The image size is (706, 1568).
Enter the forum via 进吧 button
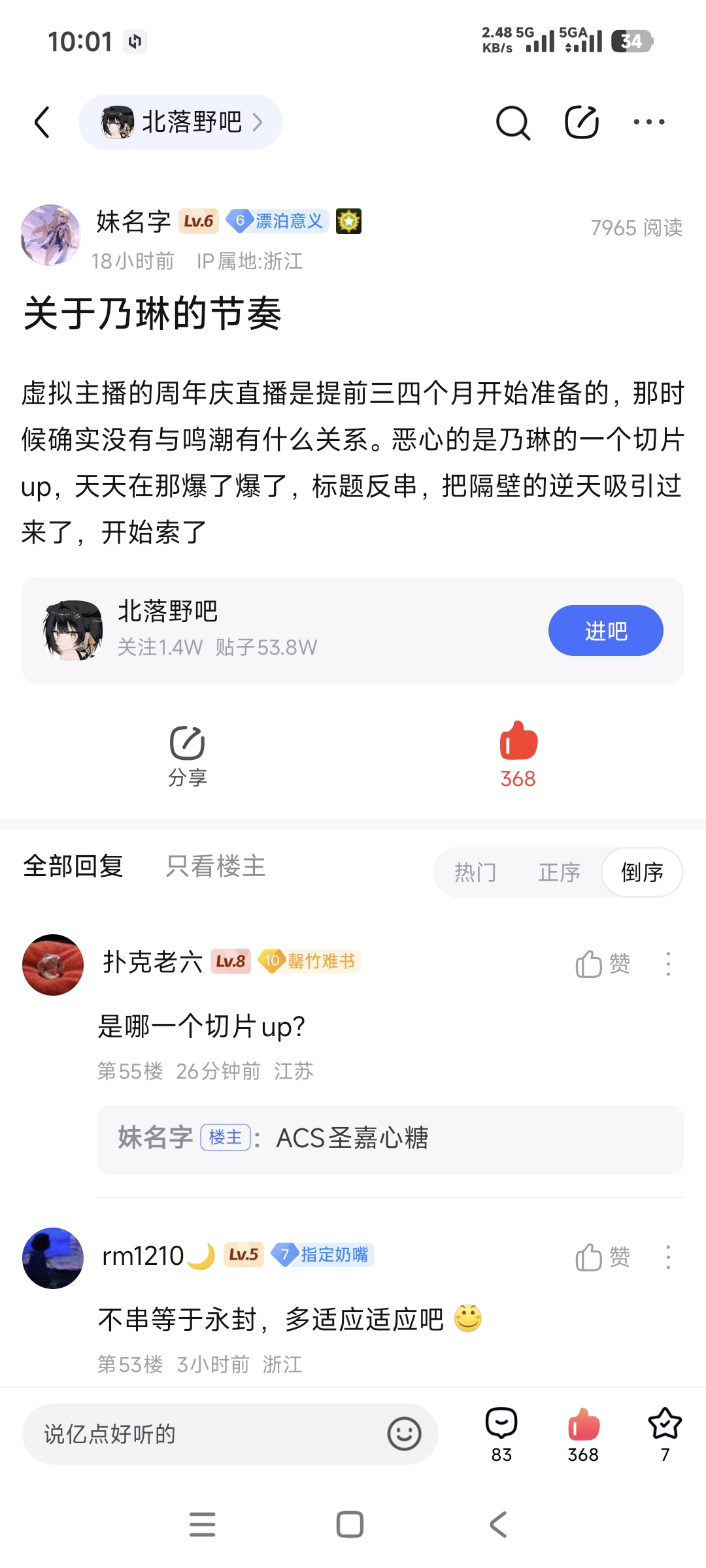[605, 630]
